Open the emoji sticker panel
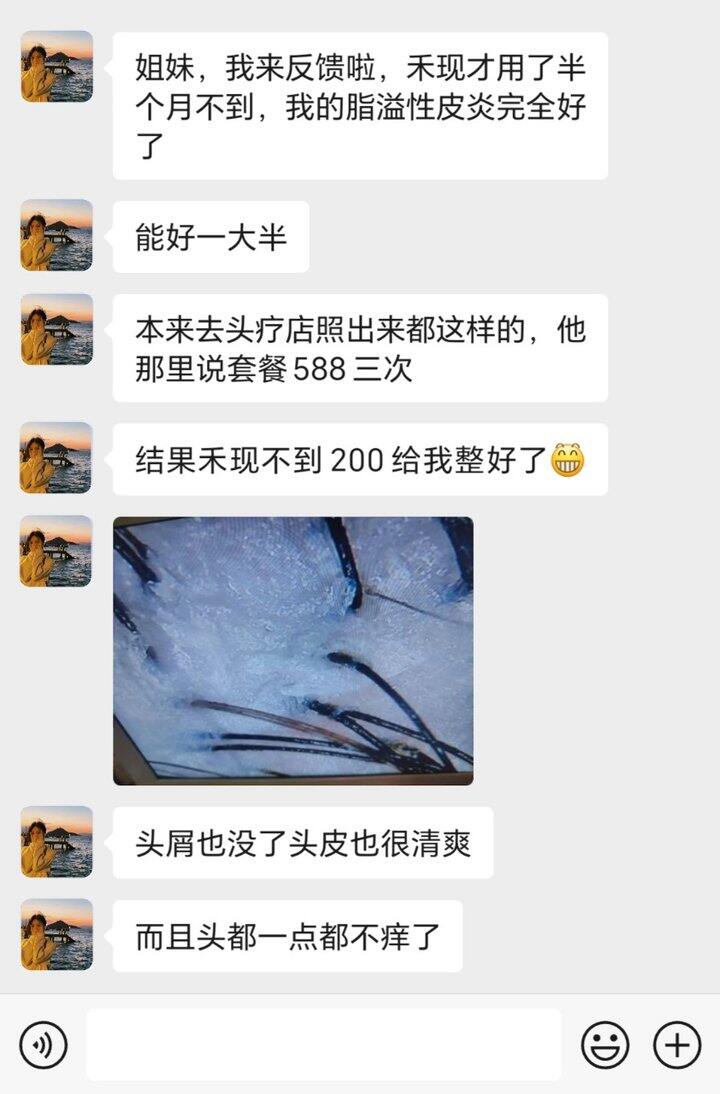 [x=605, y=1045]
